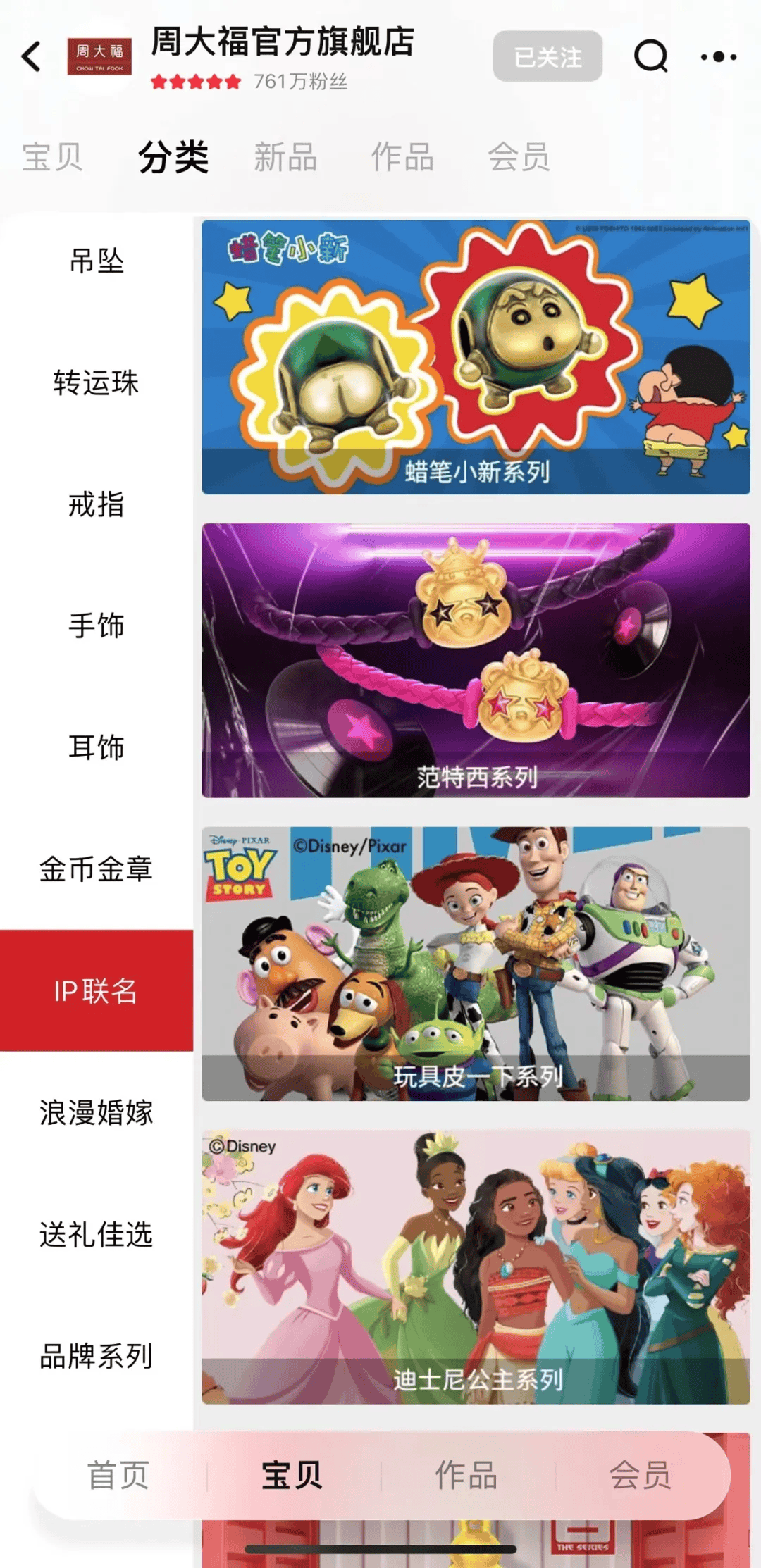This screenshot has width=761, height=1568.
Task: Open the three-dot overflow menu
Action: click(718, 56)
